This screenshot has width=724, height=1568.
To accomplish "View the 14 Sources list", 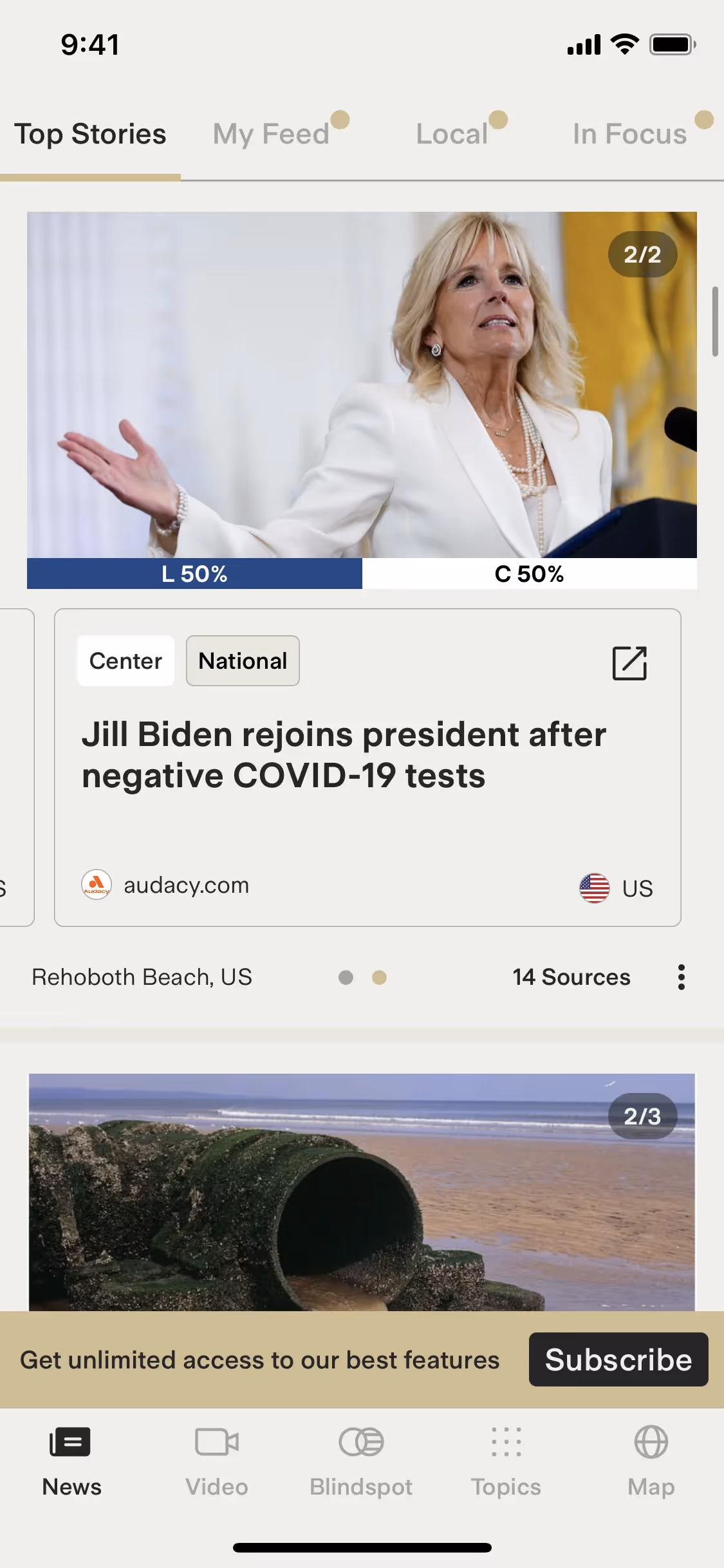I will point(571,977).
